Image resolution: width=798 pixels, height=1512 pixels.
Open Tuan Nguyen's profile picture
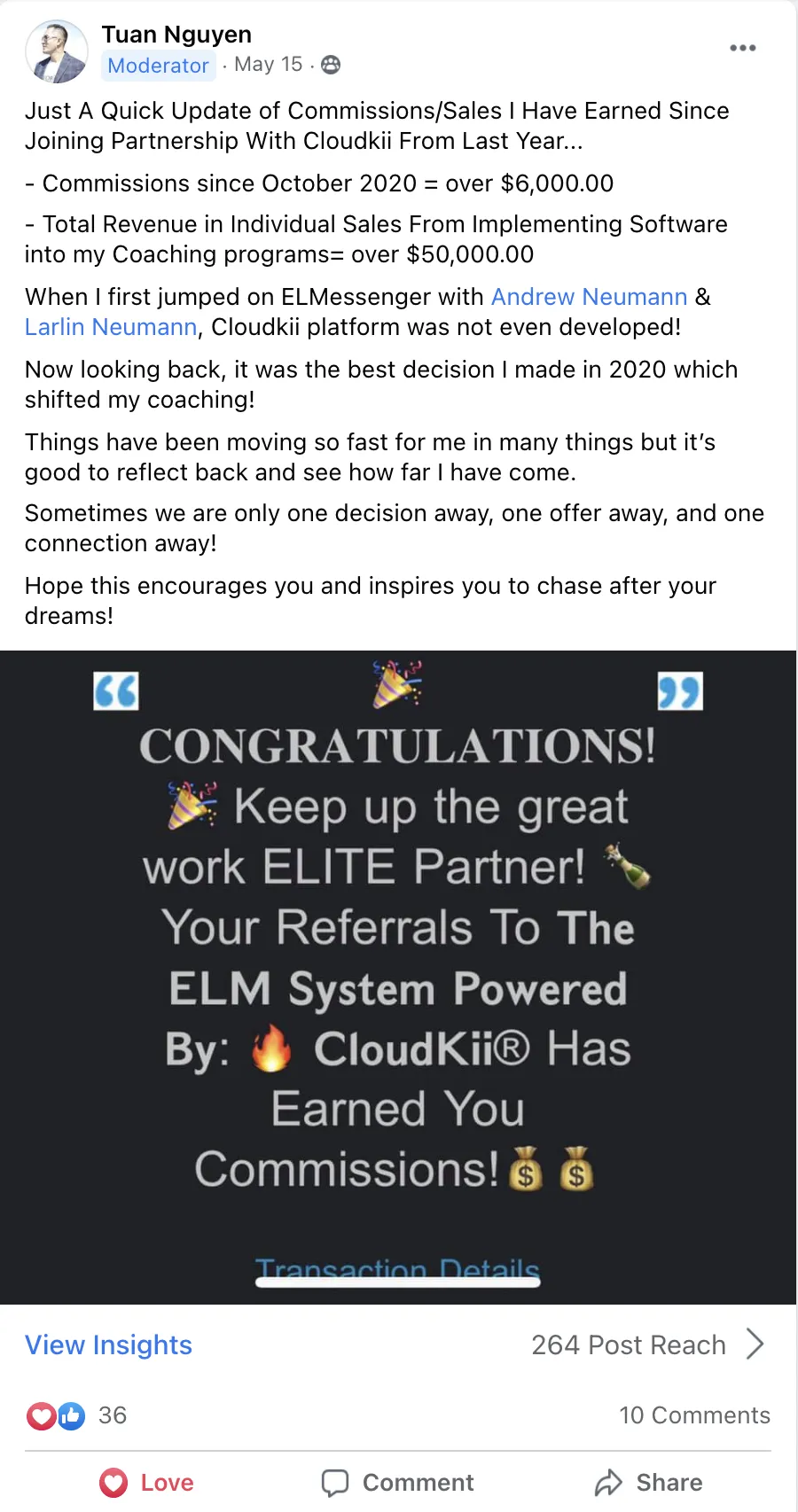[56, 51]
